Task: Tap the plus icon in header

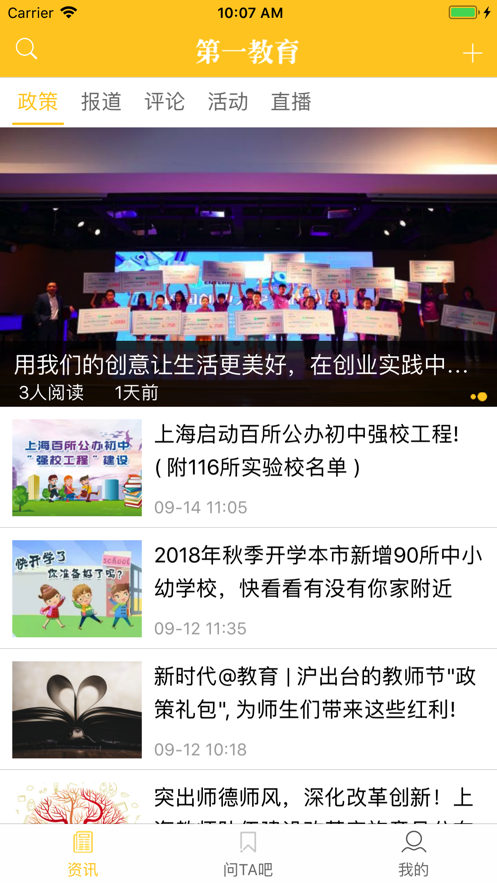Action: pos(472,53)
